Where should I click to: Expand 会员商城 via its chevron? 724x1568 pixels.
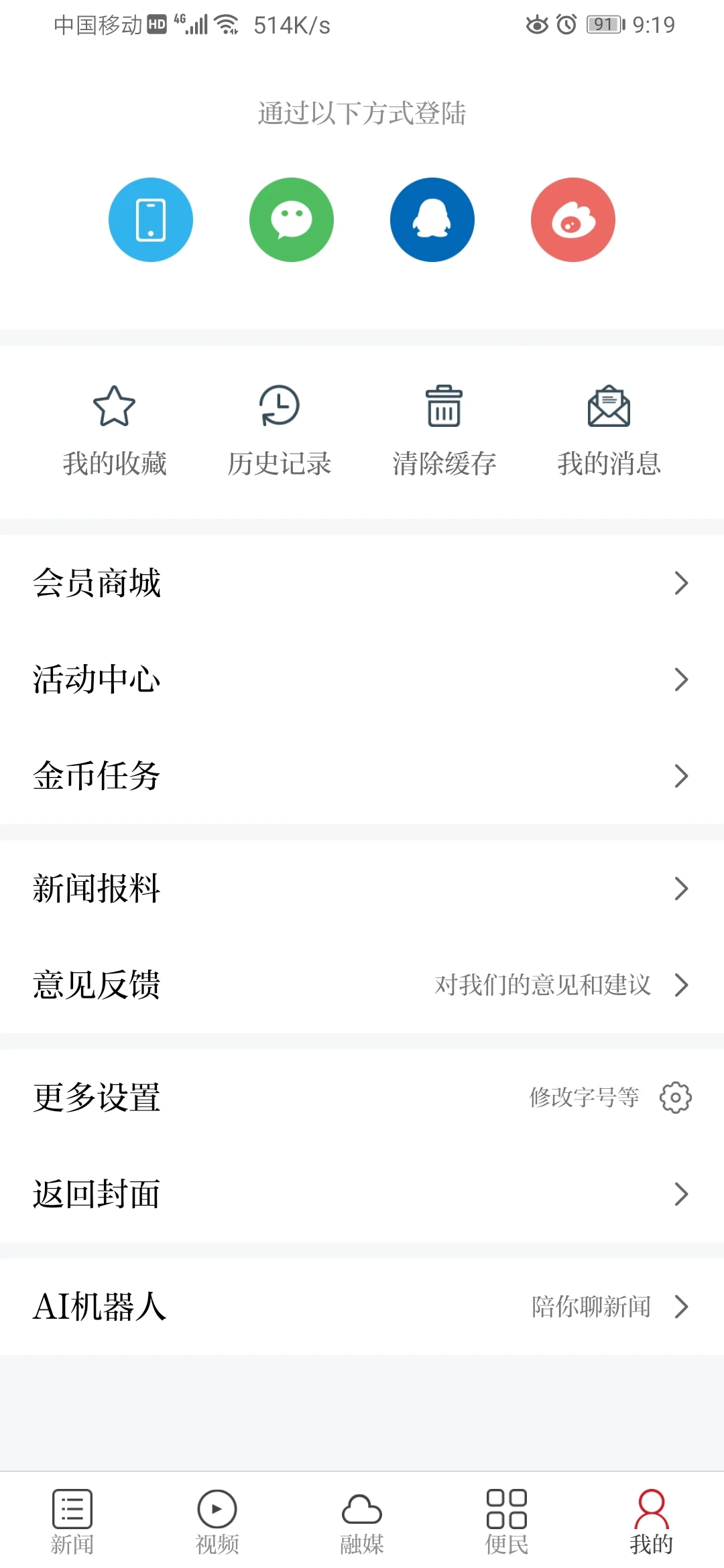click(682, 584)
